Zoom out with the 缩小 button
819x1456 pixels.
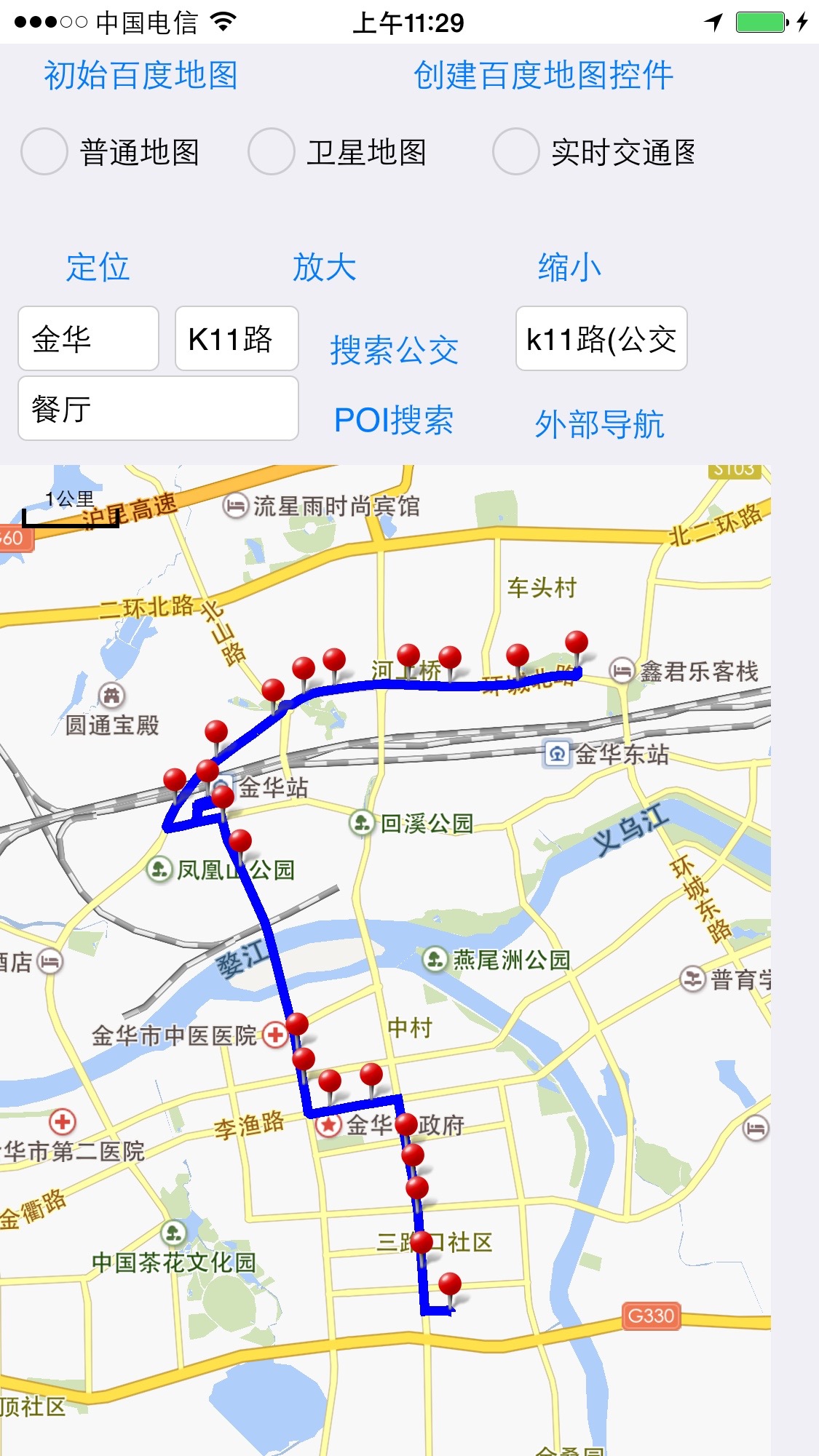(x=569, y=267)
